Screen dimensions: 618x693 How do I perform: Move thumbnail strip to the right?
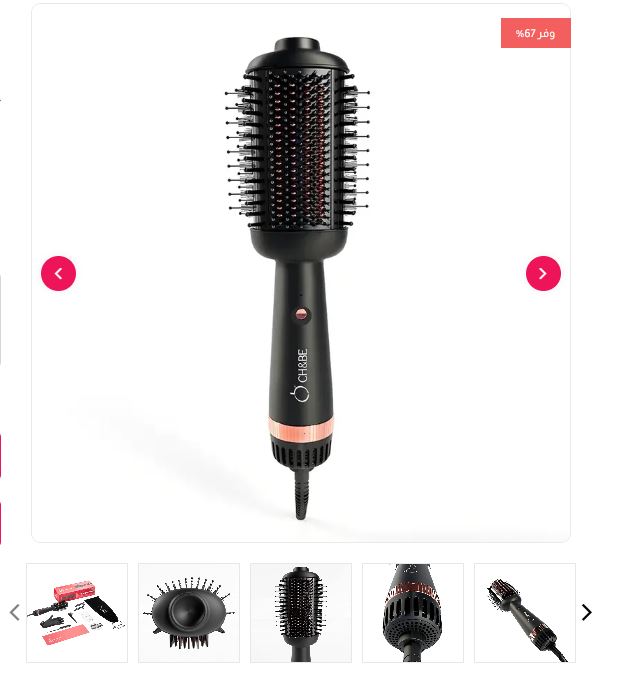point(587,612)
